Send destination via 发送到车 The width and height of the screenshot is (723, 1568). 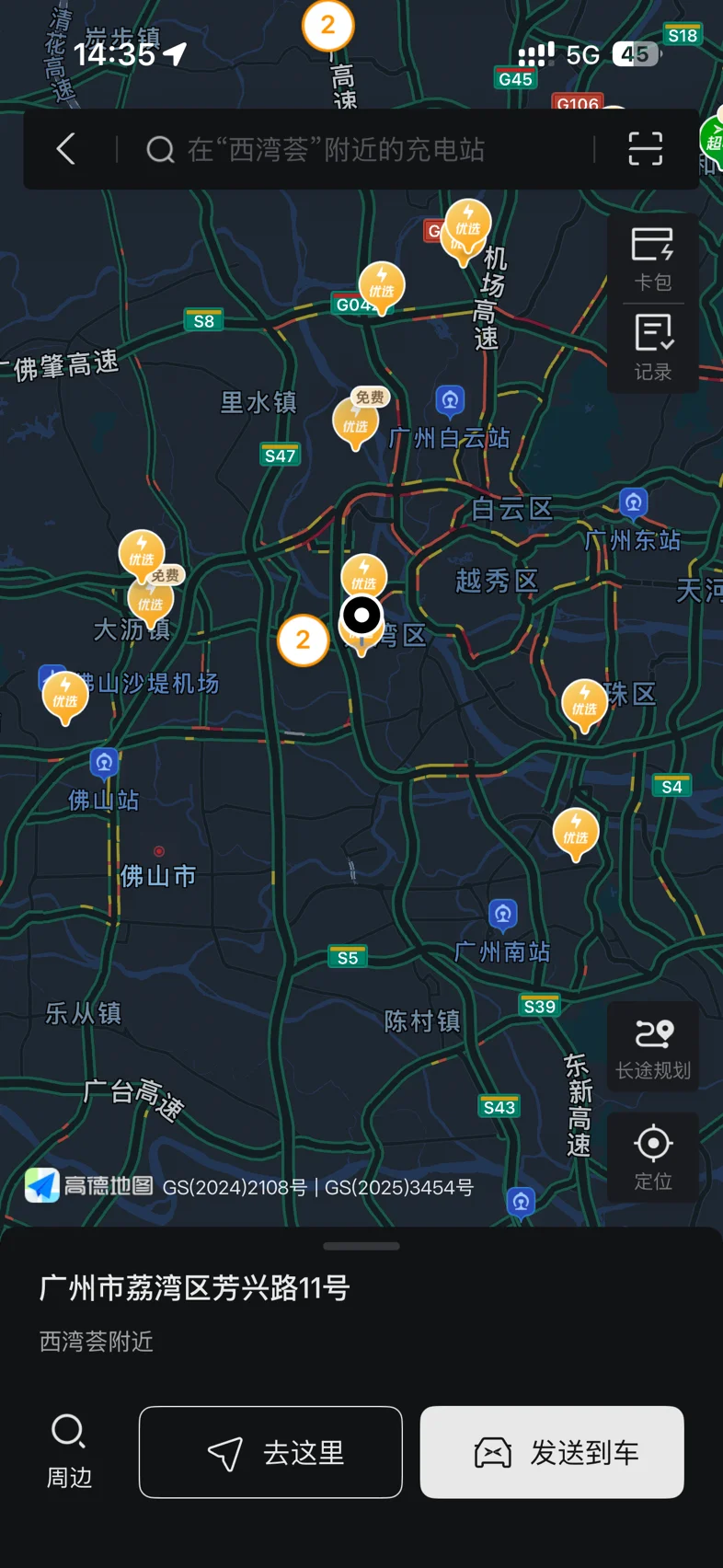(552, 1452)
